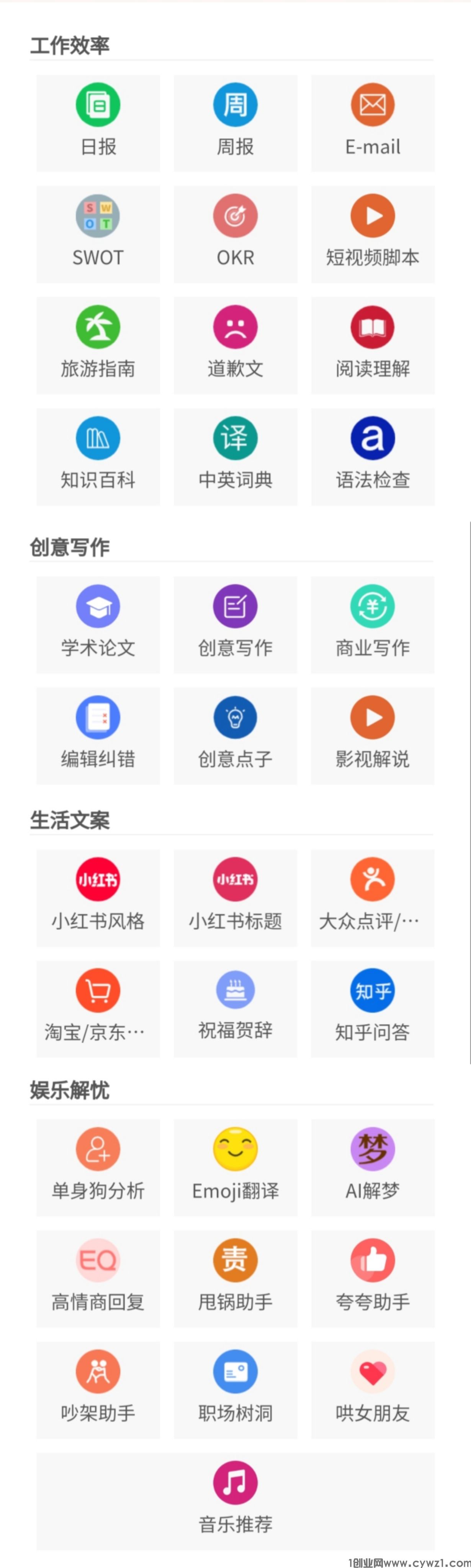Open the 日报 daily report tool
471x1568 pixels.
[x=98, y=123]
